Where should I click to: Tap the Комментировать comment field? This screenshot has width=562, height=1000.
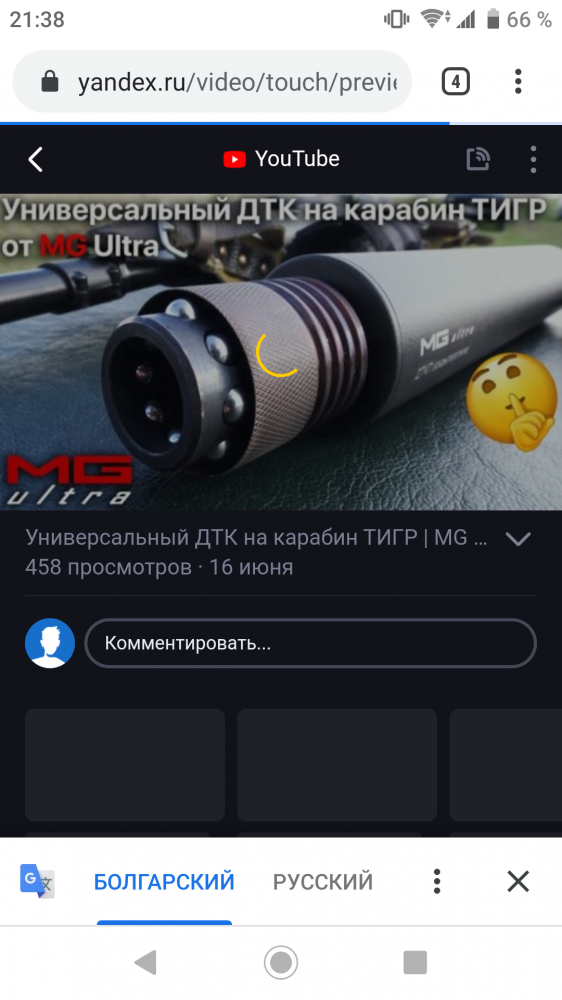311,643
